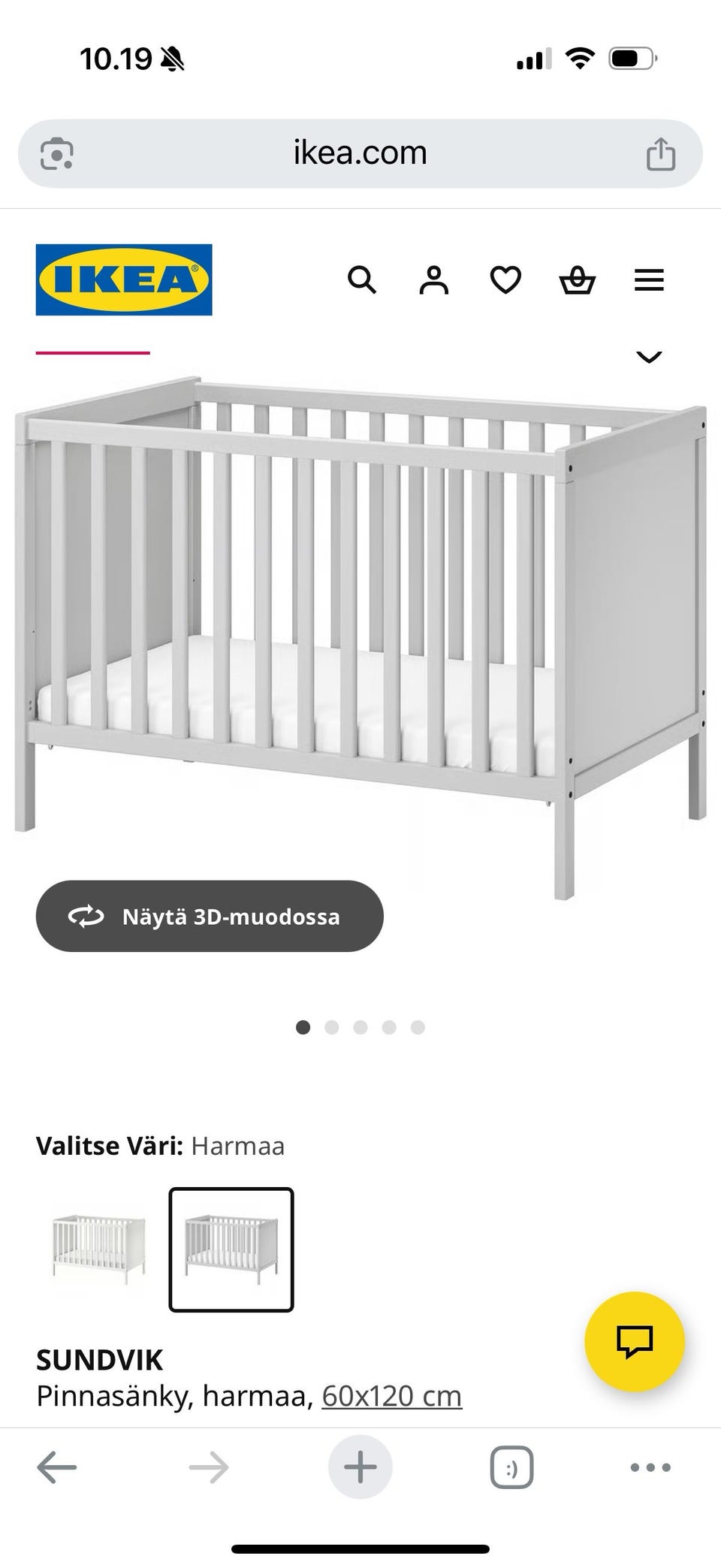Select the grey crib color option

(x=231, y=1249)
